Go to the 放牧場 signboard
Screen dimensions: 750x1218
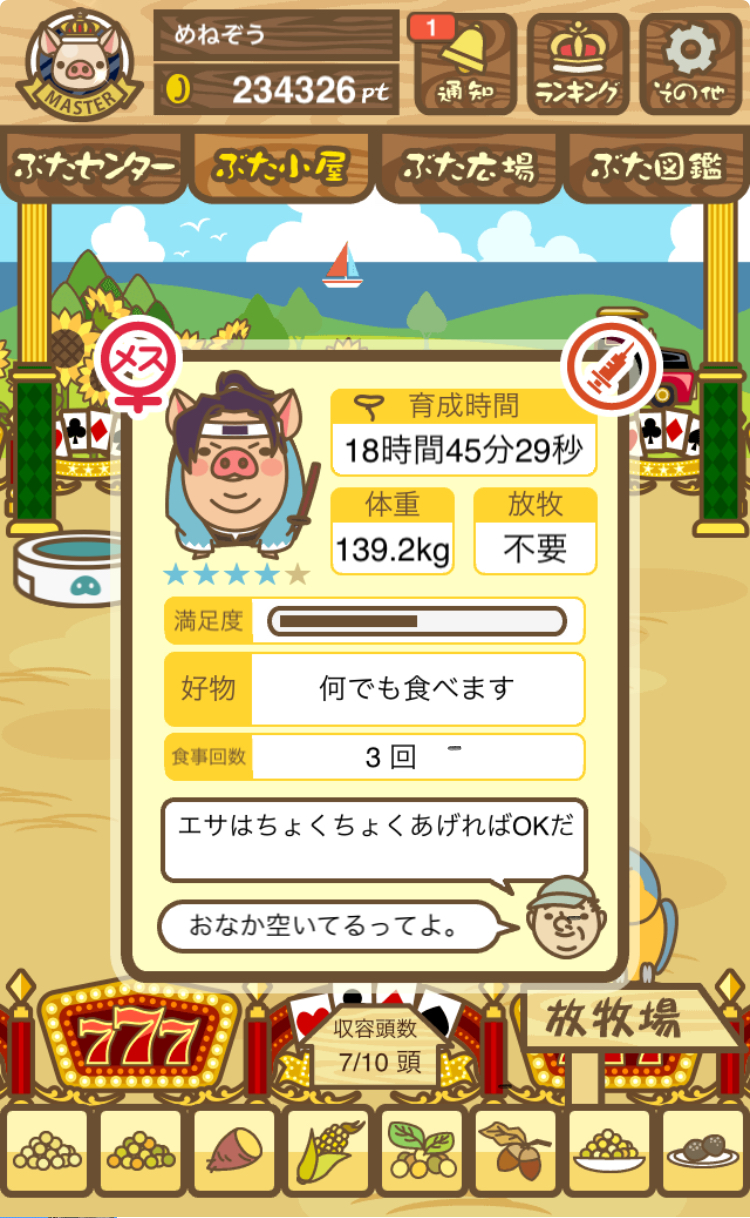pos(615,1020)
